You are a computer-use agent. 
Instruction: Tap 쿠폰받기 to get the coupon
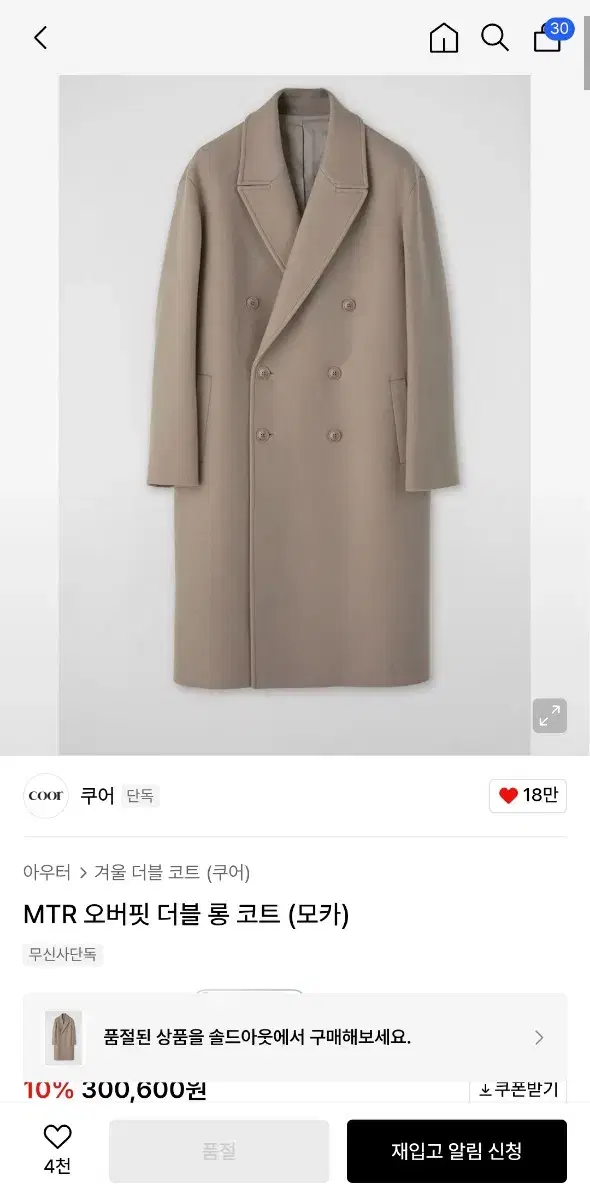[518, 1089]
